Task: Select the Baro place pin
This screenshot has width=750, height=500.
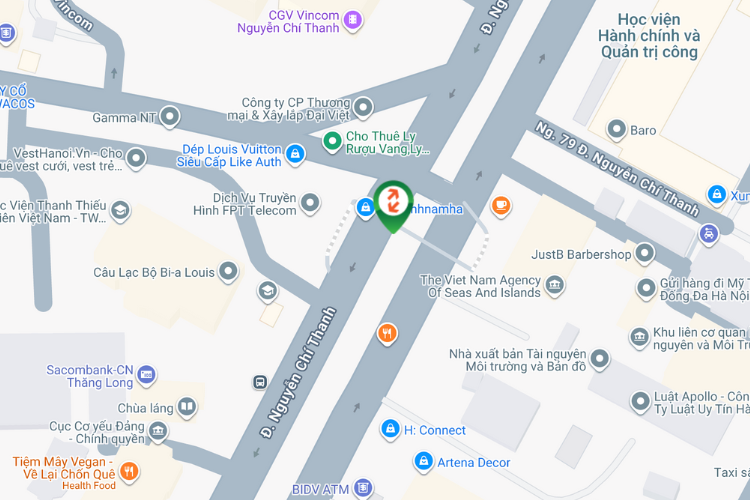Action: point(616,130)
